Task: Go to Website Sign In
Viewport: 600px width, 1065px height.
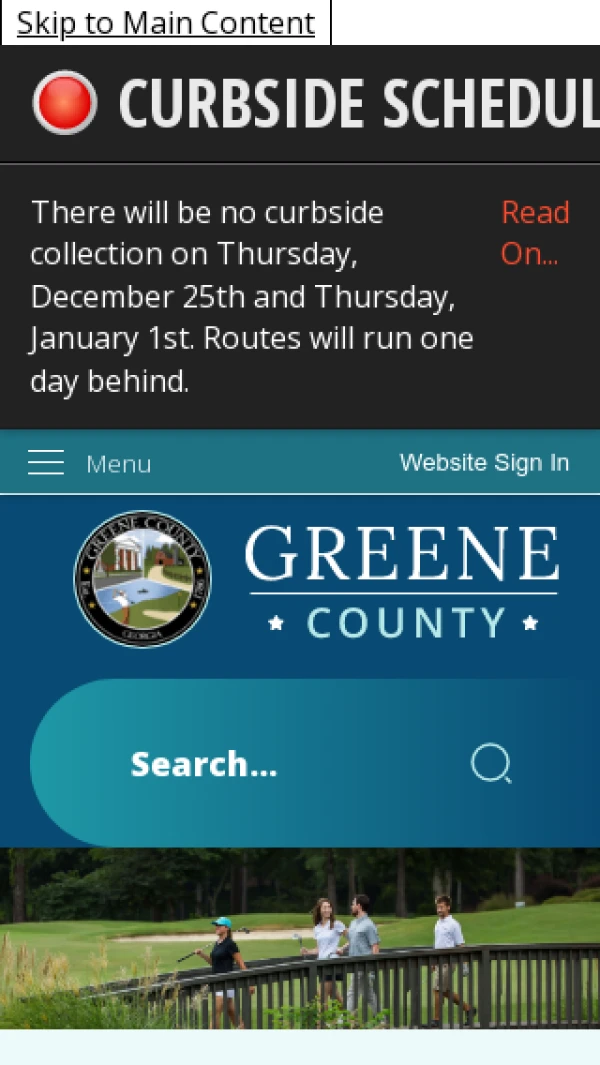Action: [x=484, y=463]
